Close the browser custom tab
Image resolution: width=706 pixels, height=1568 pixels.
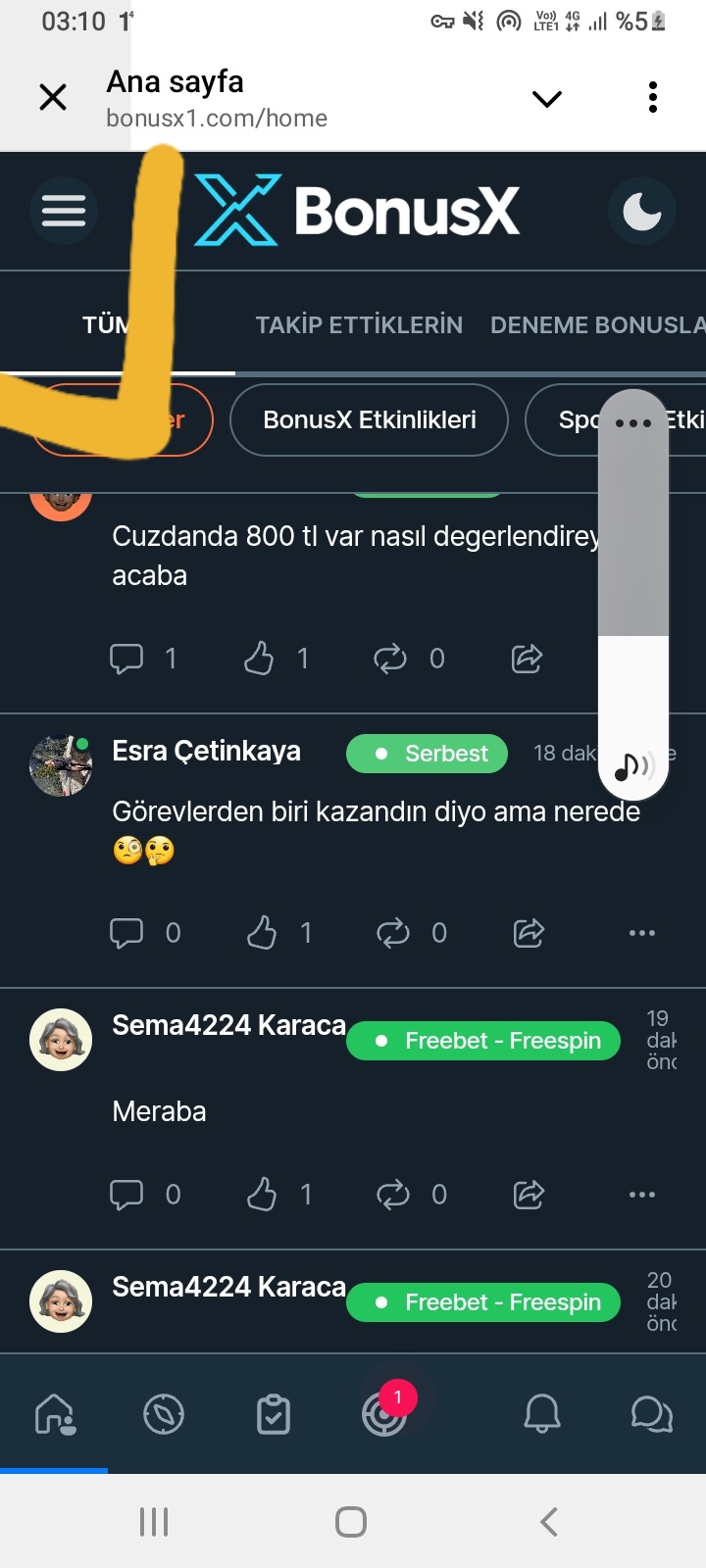click(x=53, y=97)
